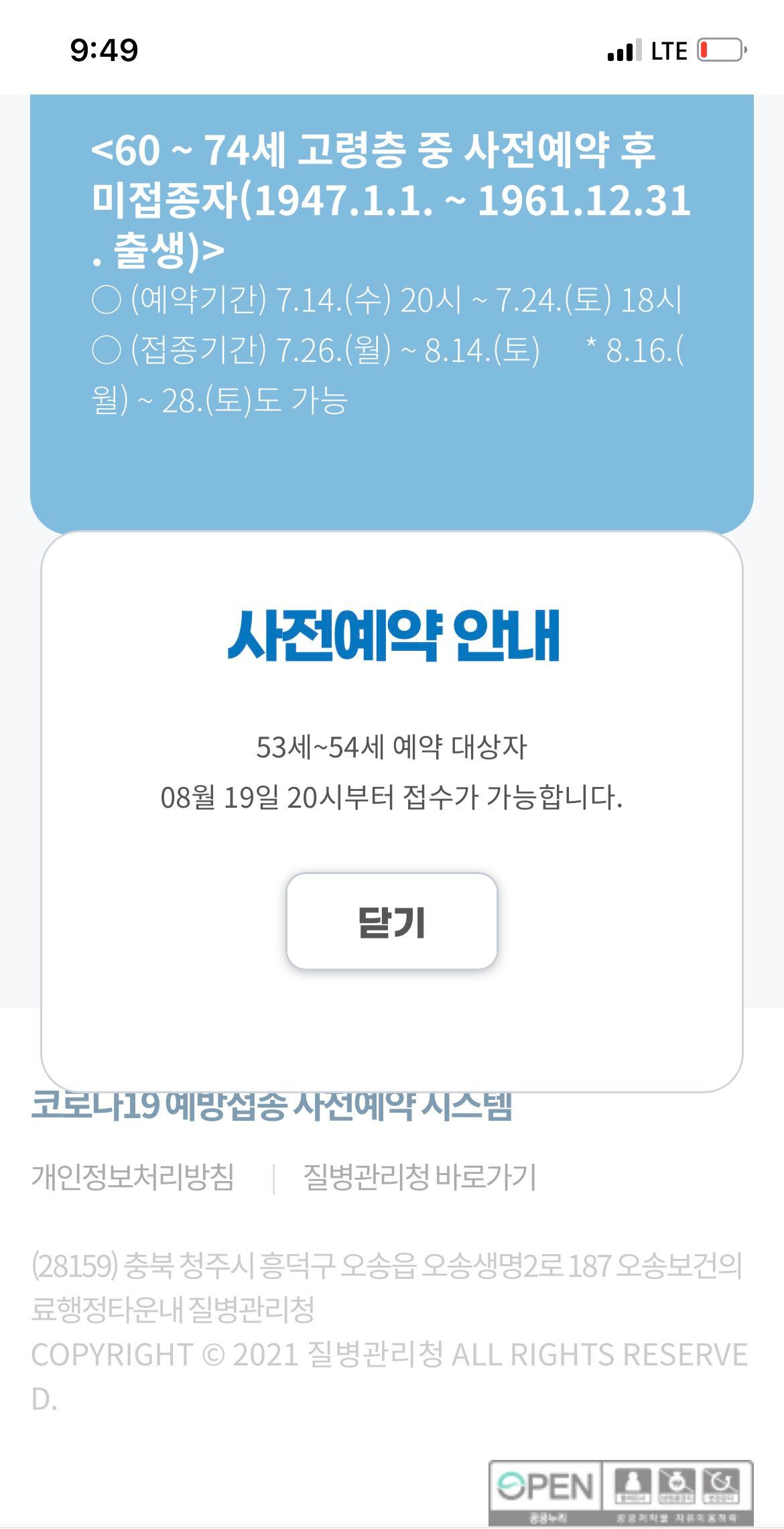Open the 질병관리청 바로가기 link
784x1529 pixels.
tap(419, 1176)
